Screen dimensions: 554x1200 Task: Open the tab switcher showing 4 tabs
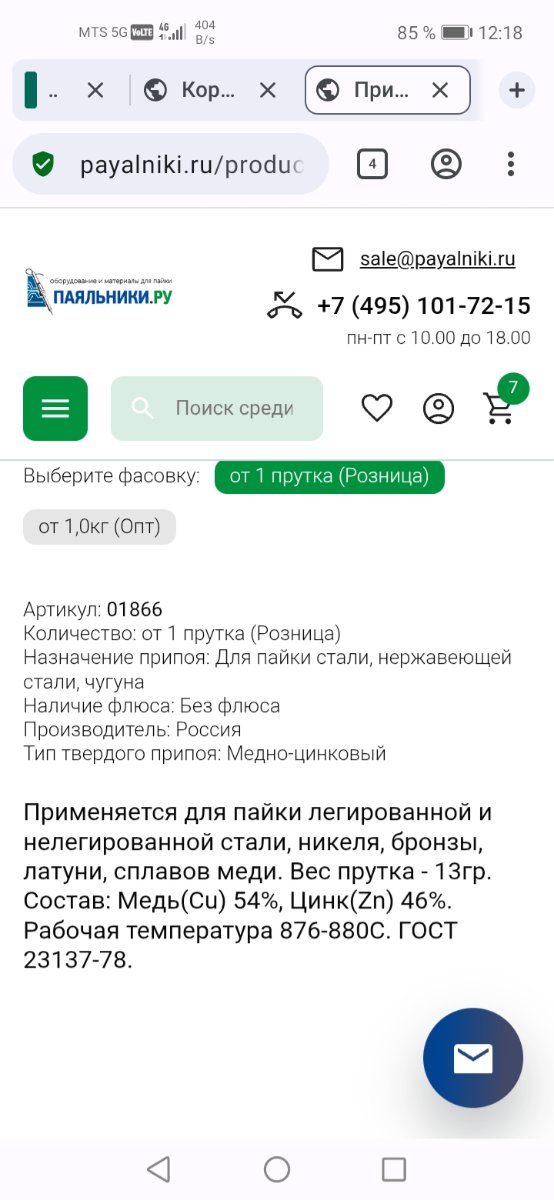[372, 164]
